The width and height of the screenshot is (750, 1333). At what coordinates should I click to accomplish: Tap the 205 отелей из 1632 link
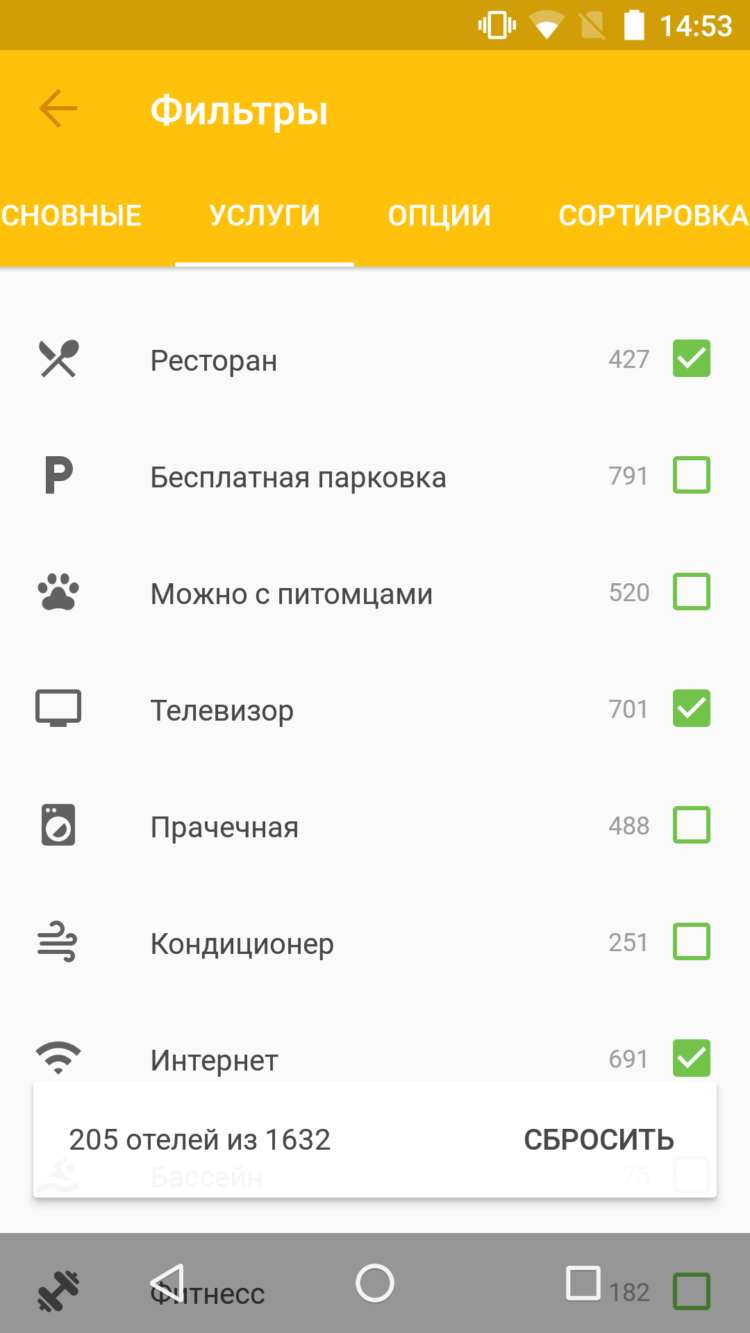tap(198, 1139)
